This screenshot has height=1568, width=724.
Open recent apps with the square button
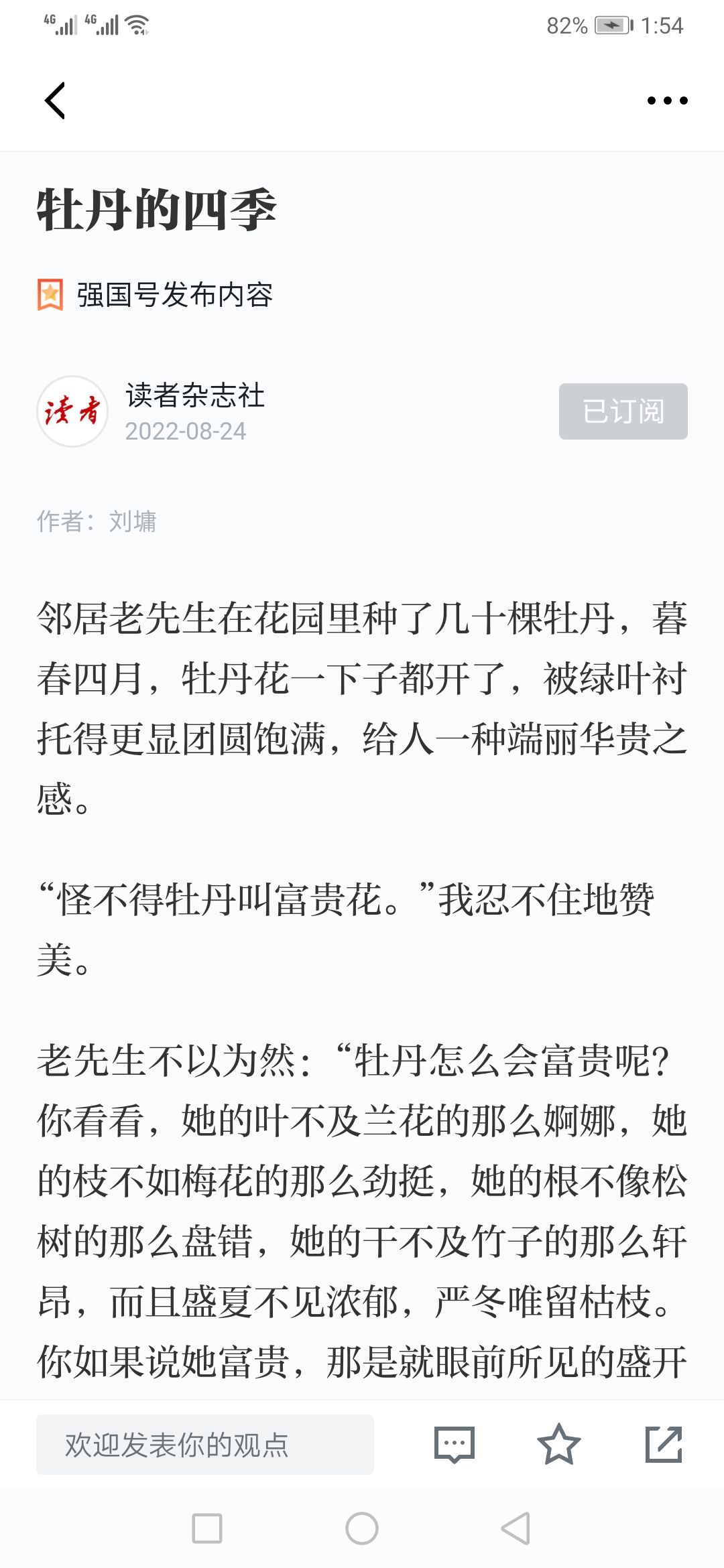pyautogui.click(x=207, y=1528)
